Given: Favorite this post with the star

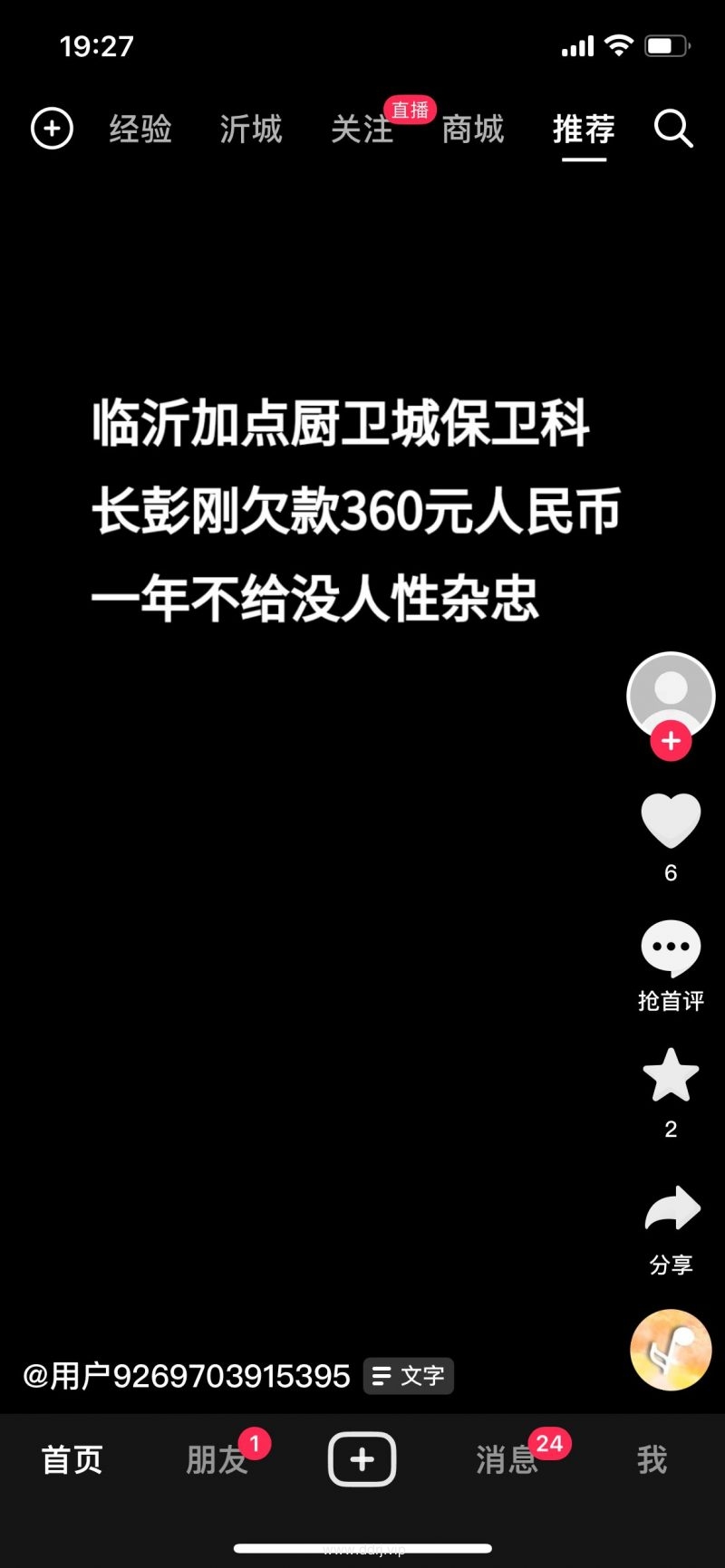Looking at the screenshot, I should point(671,1076).
